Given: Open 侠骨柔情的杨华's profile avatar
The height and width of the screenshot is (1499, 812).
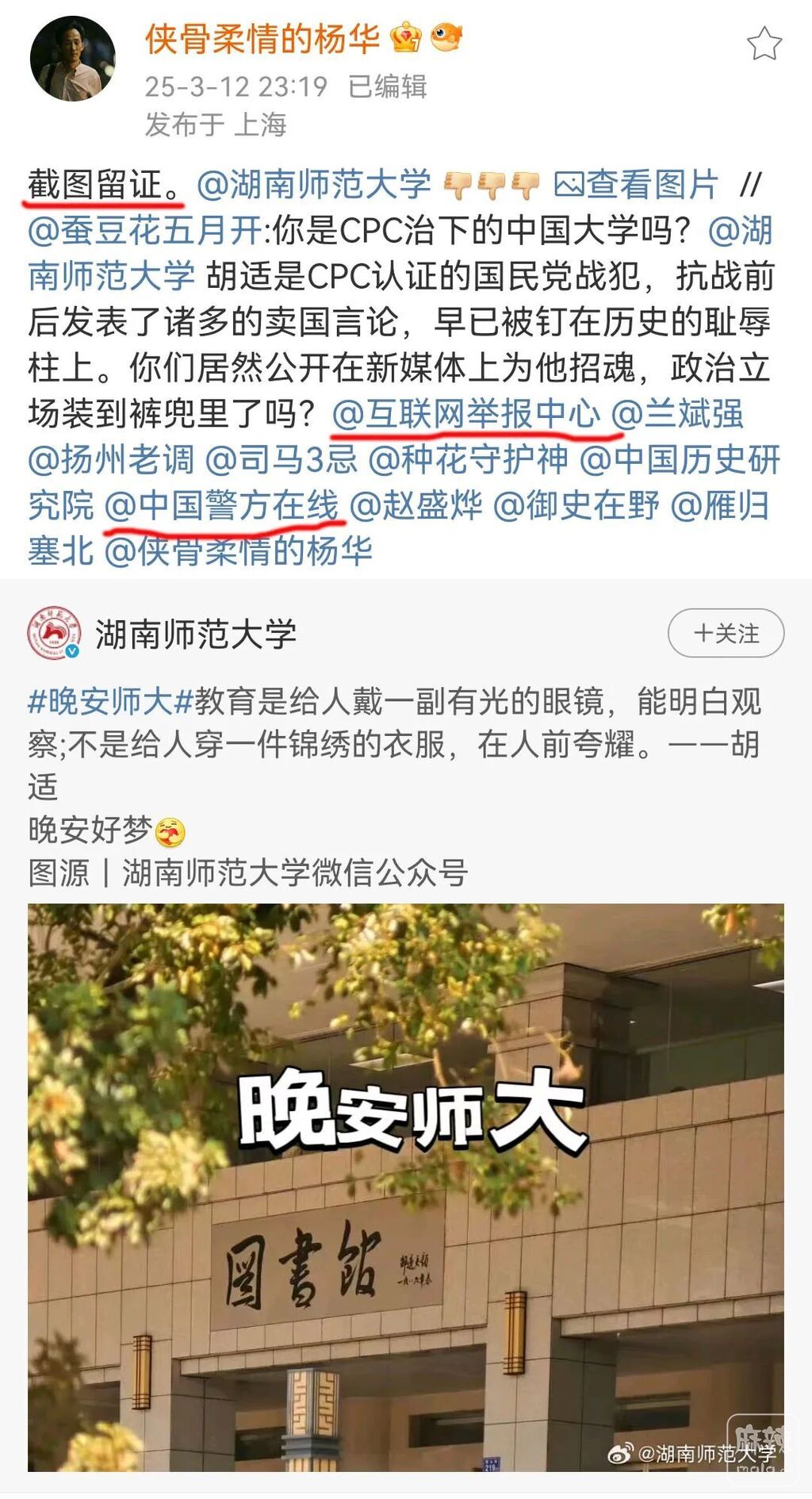Looking at the screenshot, I should point(72,59).
